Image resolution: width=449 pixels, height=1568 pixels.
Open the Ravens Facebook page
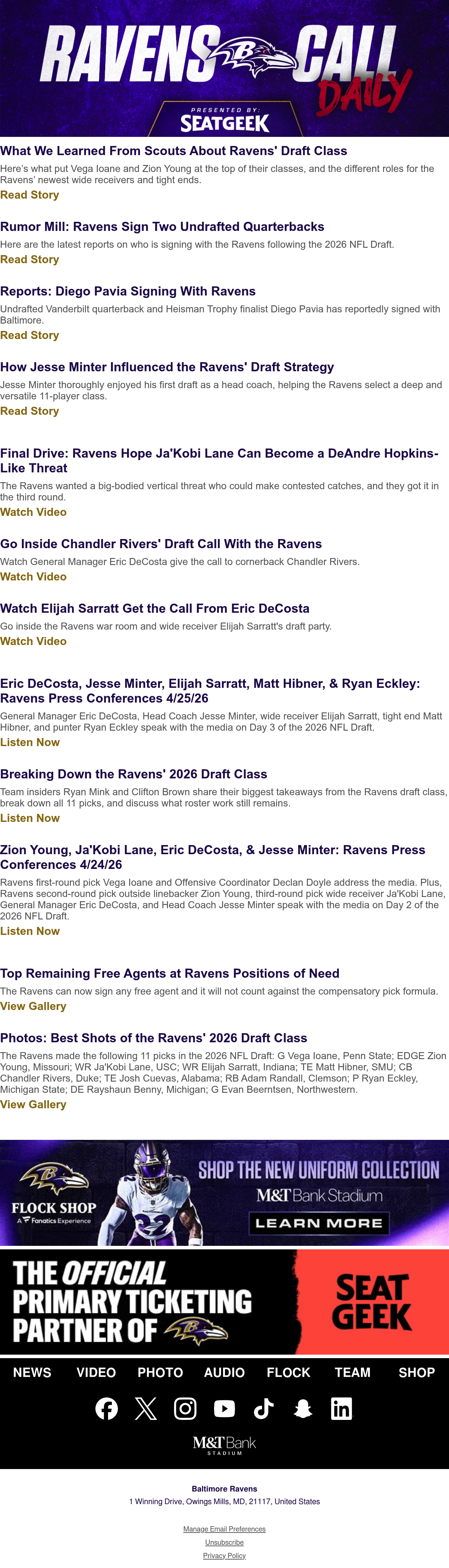coord(107,1409)
